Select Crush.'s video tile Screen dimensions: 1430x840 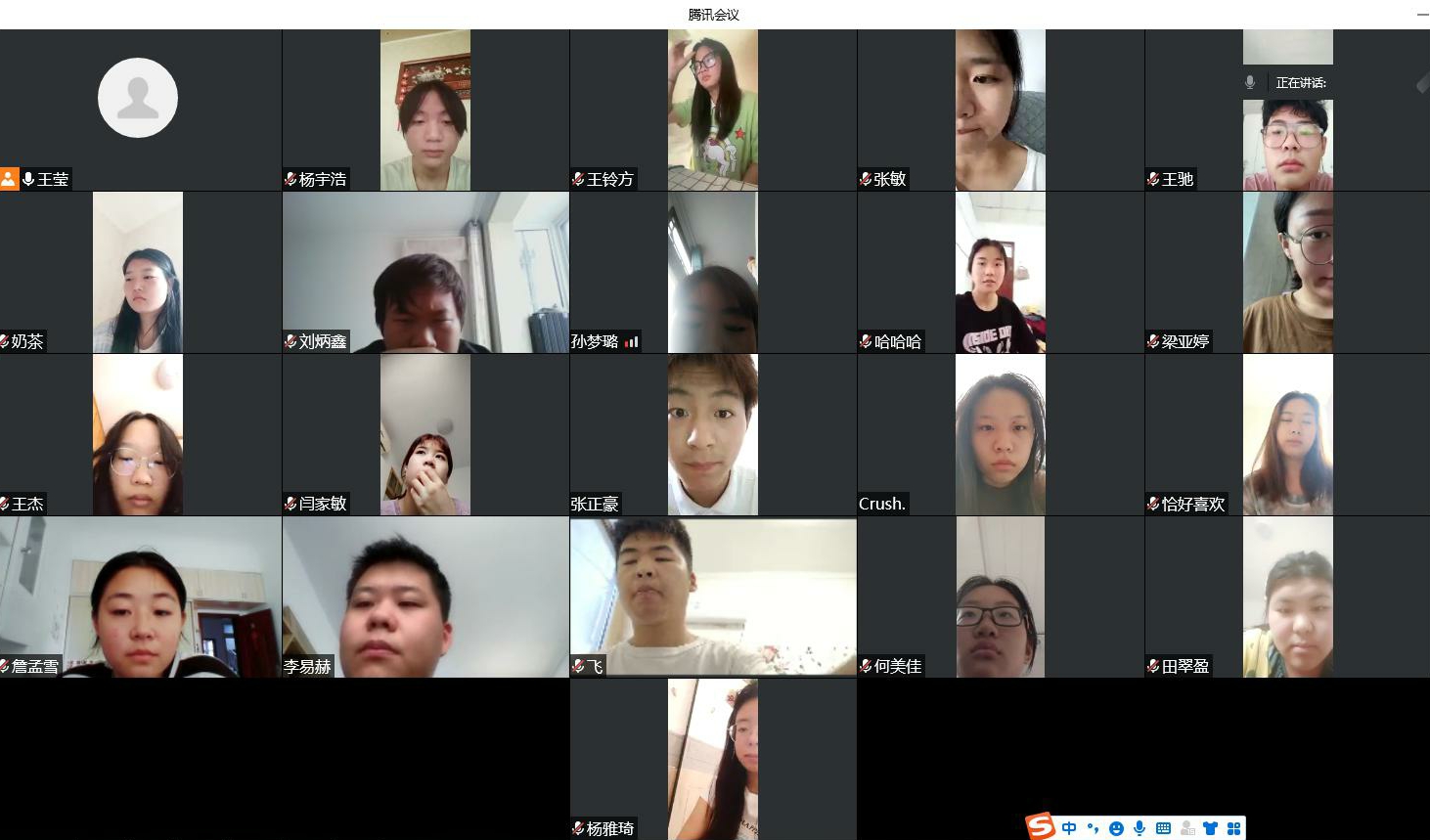(1000, 434)
